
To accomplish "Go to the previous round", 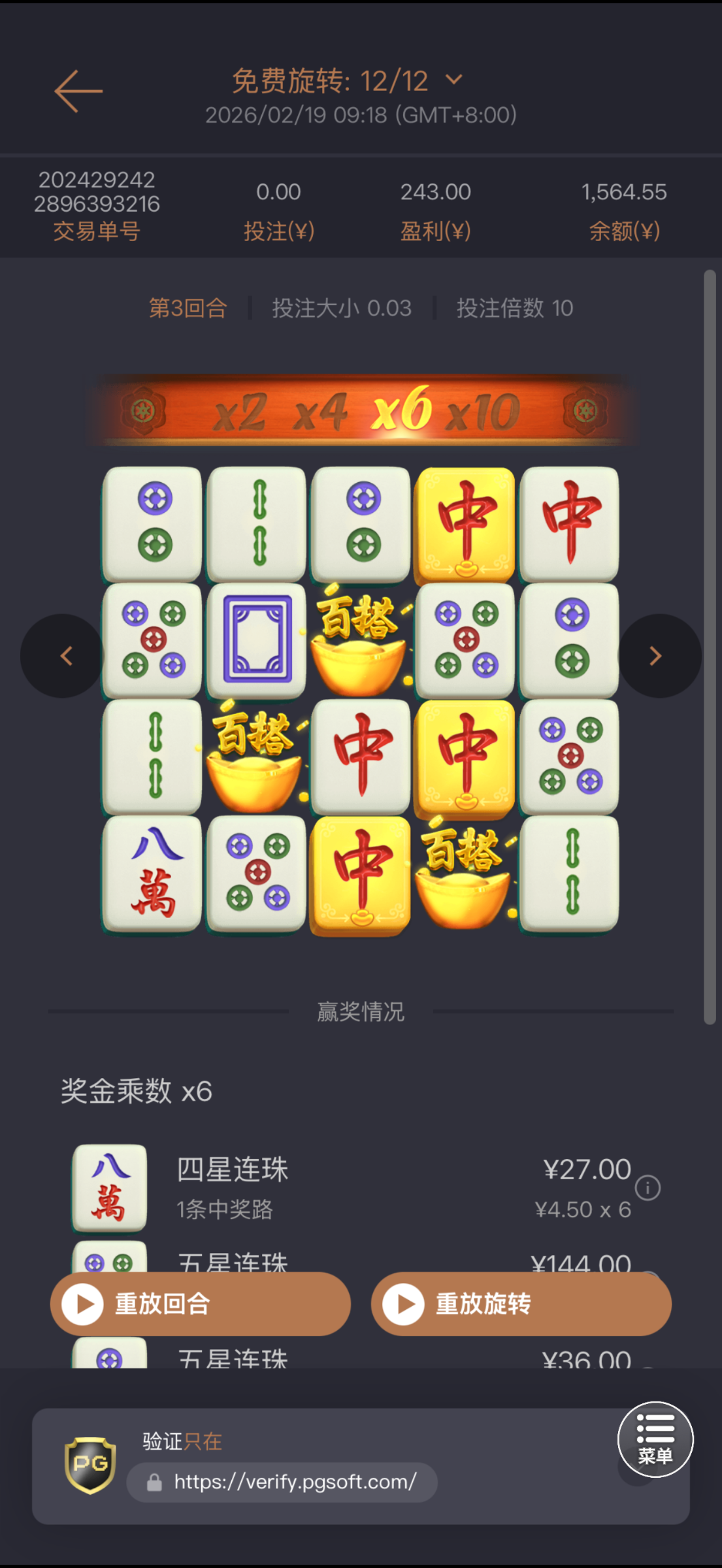I will point(64,655).
